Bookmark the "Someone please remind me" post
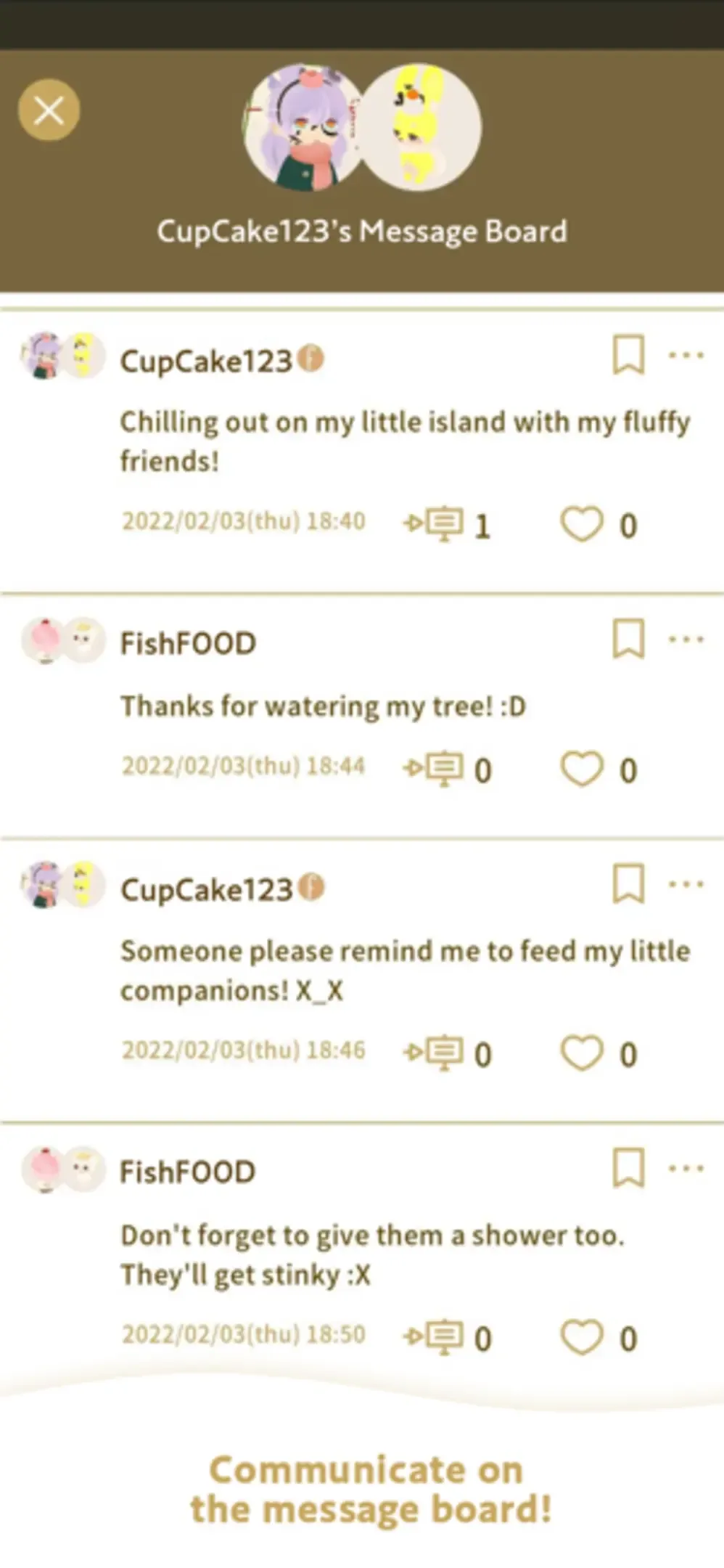Image resolution: width=724 pixels, height=1568 pixels. point(628,883)
